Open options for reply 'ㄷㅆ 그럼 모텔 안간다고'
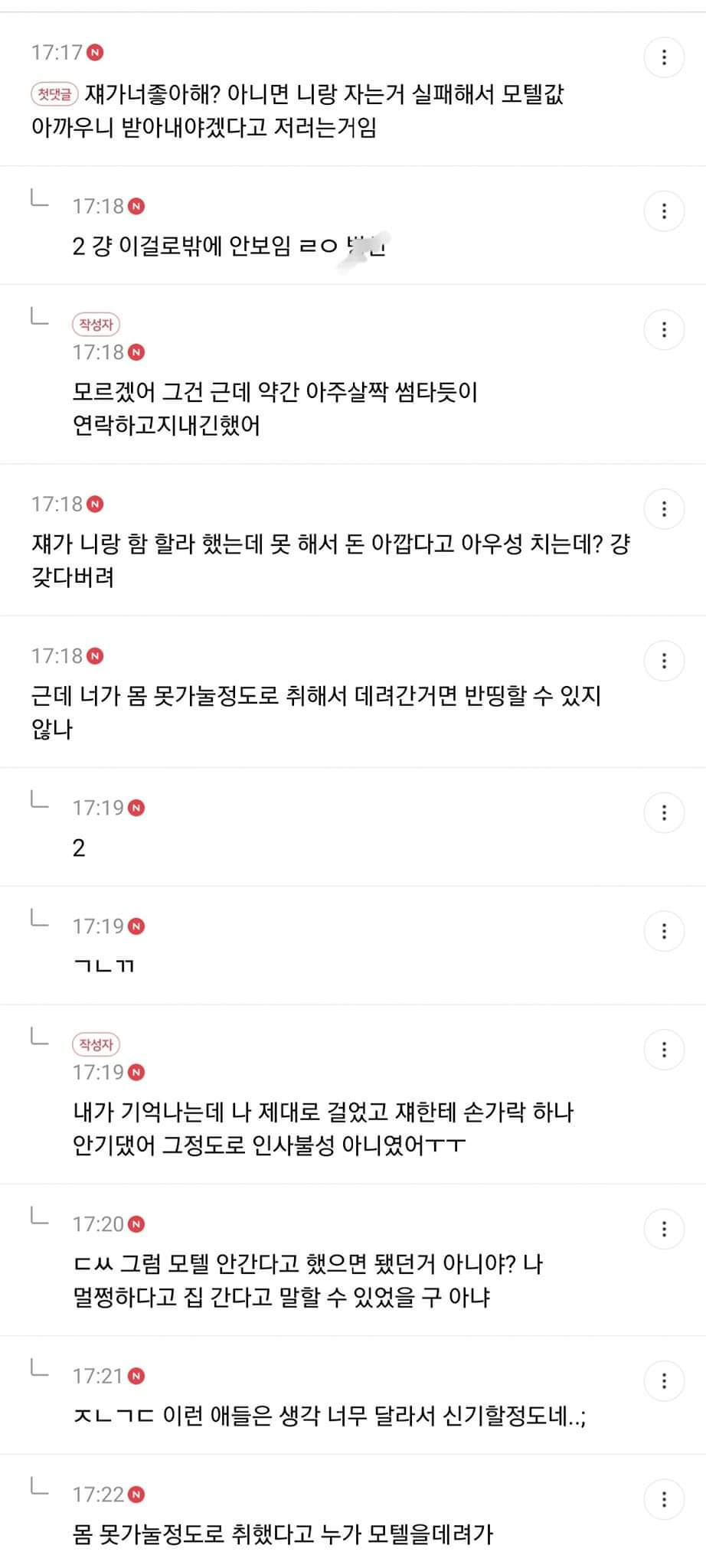Image resolution: width=706 pixels, height=1568 pixels. tap(664, 1230)
